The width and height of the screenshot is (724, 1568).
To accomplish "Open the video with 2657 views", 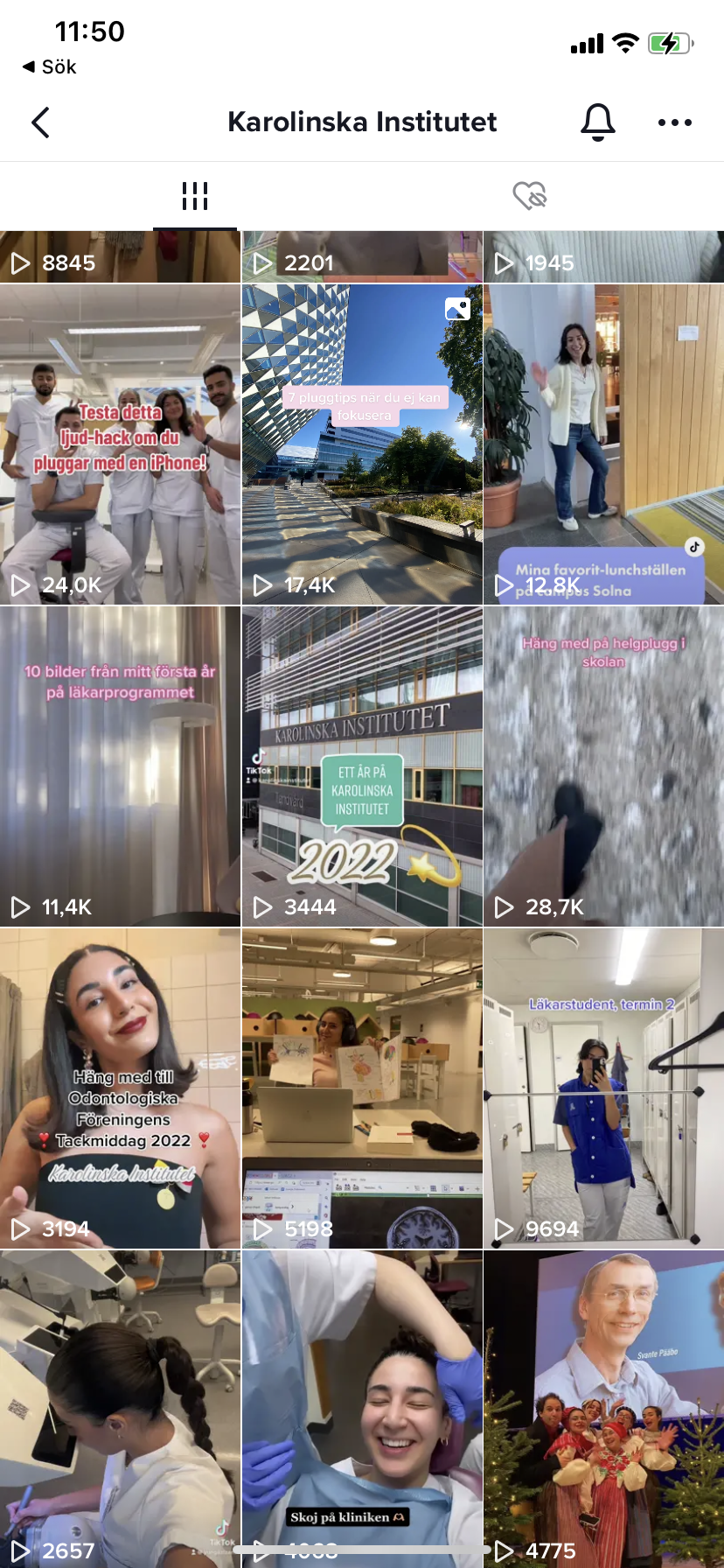I will 120,1409.
